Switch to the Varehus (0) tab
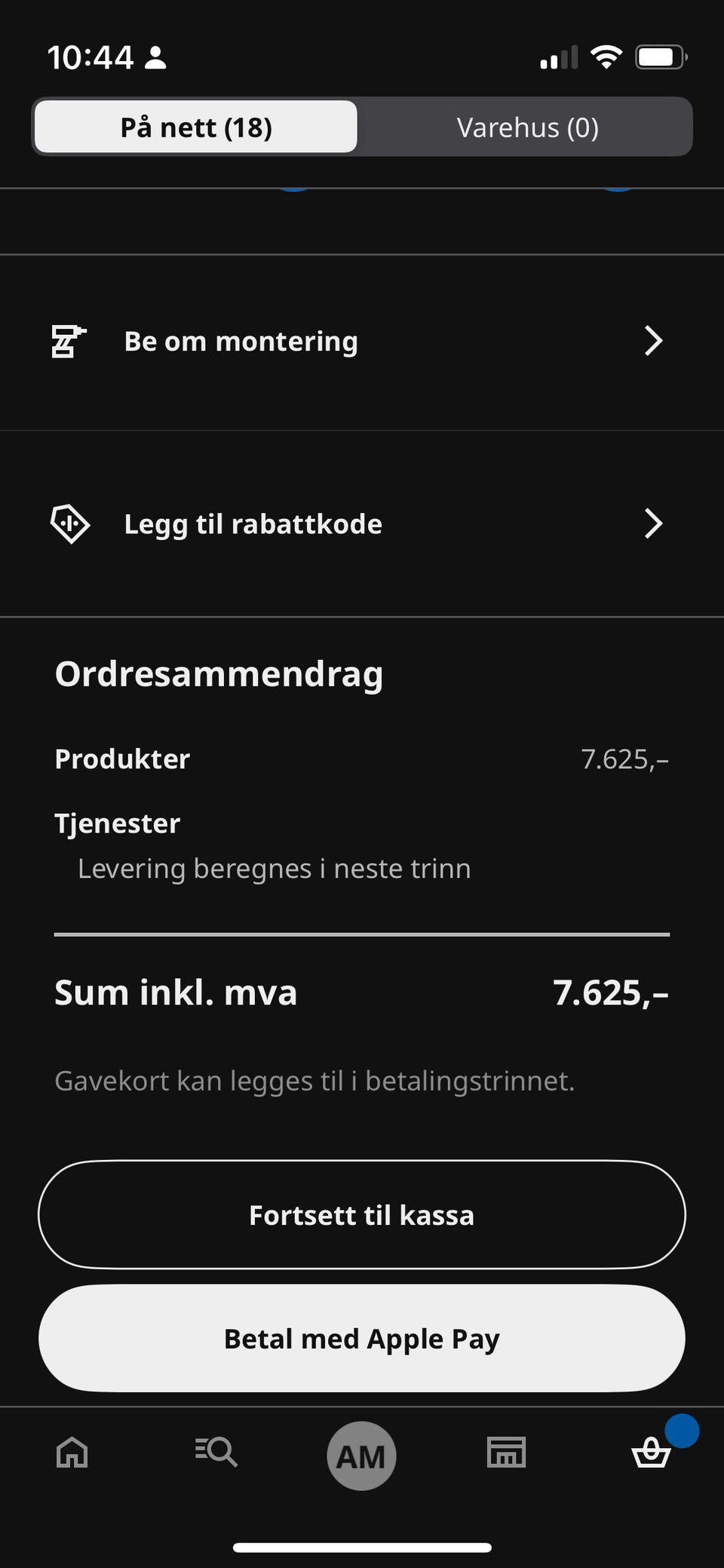Image resolution: width=724 pixels, height=1568 pixels. pyautogui.click(x=527, y=127)
